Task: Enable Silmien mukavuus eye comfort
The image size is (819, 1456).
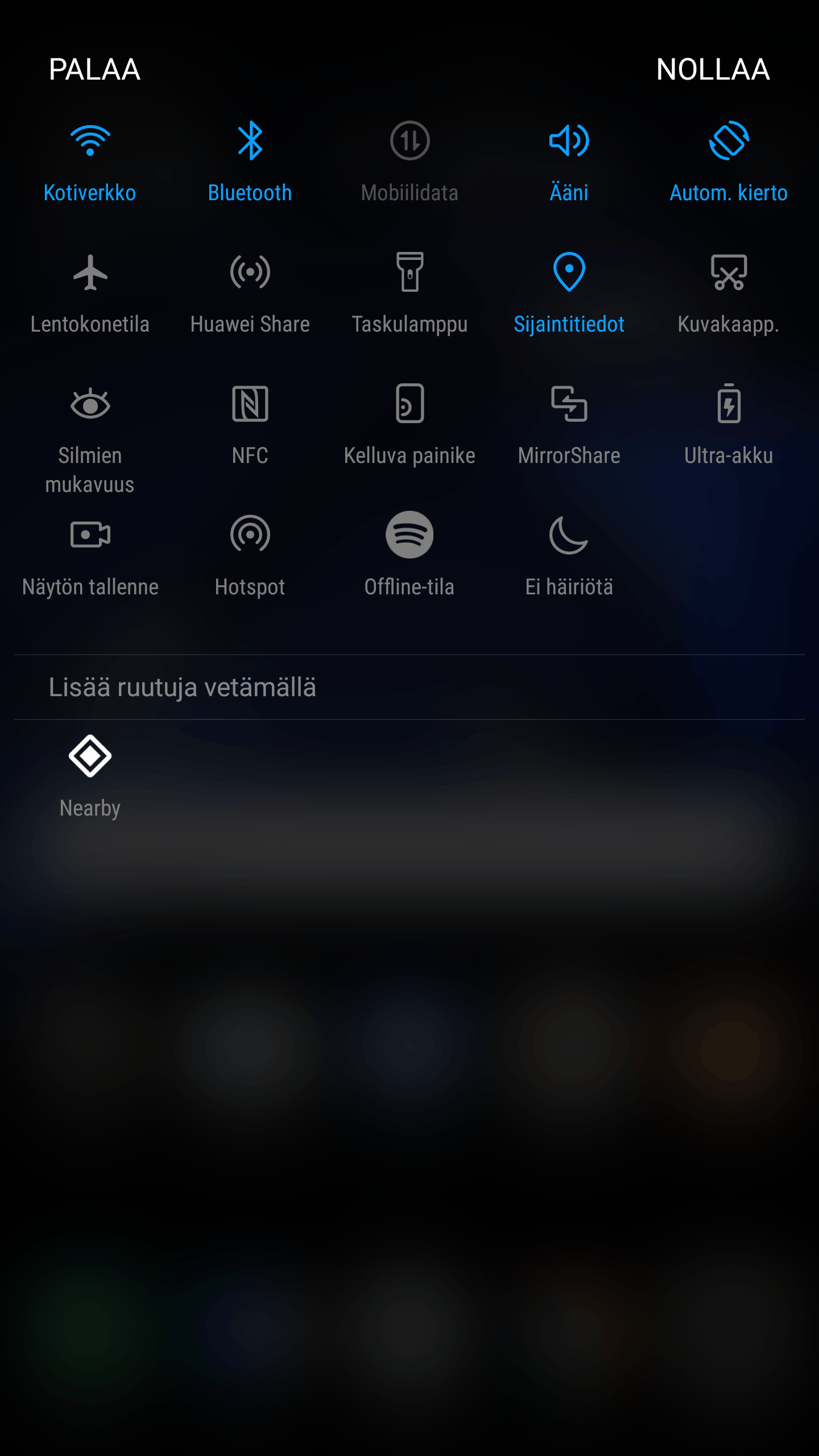Action: [x=90, y=404]
